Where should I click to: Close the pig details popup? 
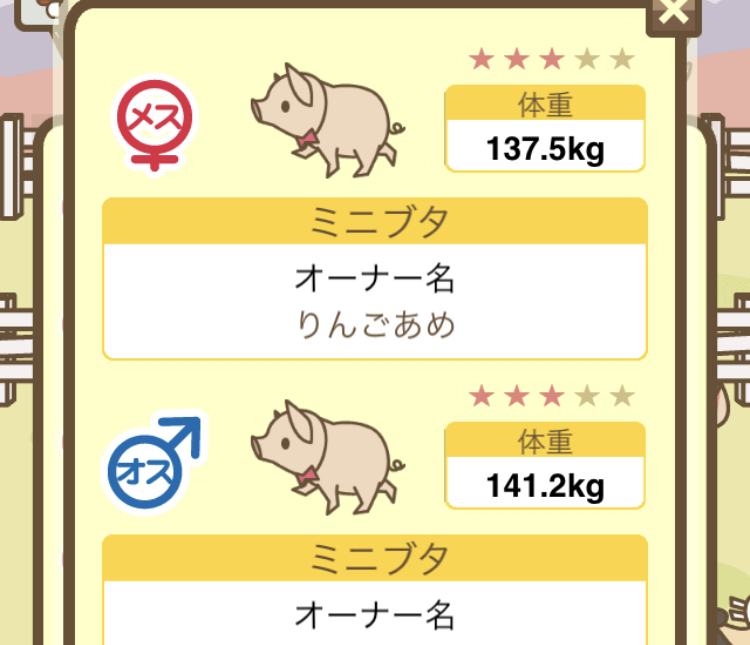675,13
